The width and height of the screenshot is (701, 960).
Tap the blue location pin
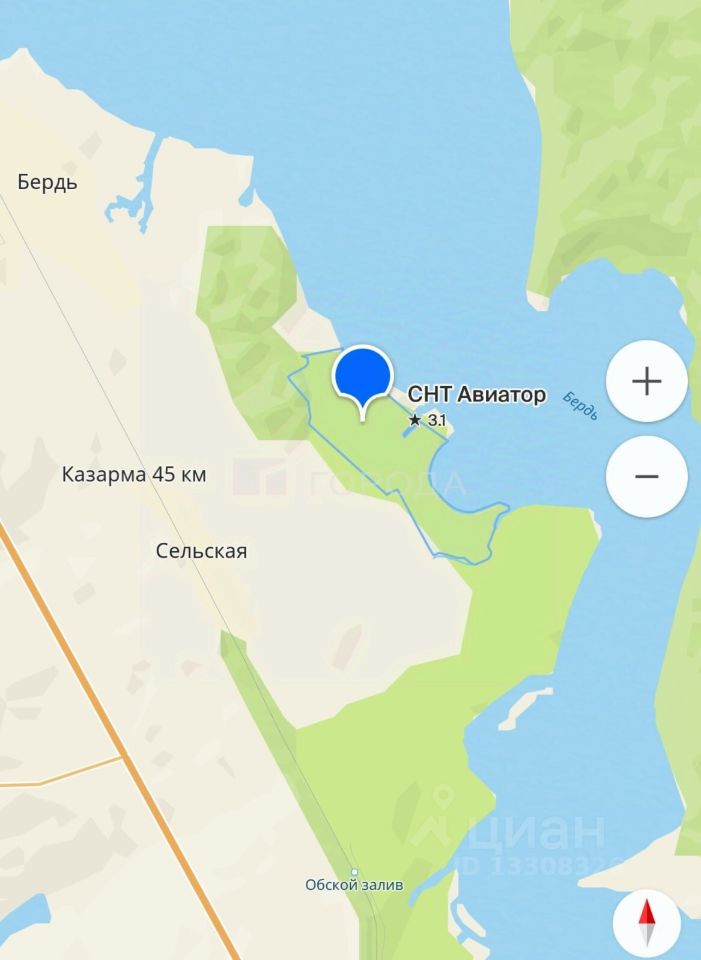[x=361, y=376]
